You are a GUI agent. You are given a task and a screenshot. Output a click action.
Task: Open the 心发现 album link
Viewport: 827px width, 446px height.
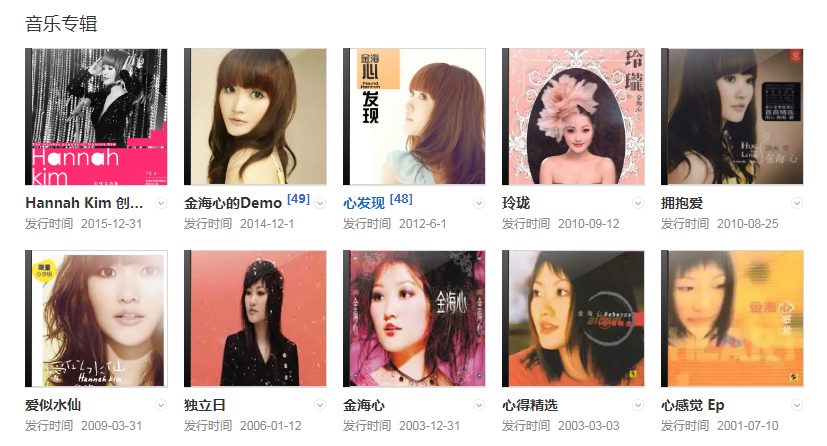364,203
